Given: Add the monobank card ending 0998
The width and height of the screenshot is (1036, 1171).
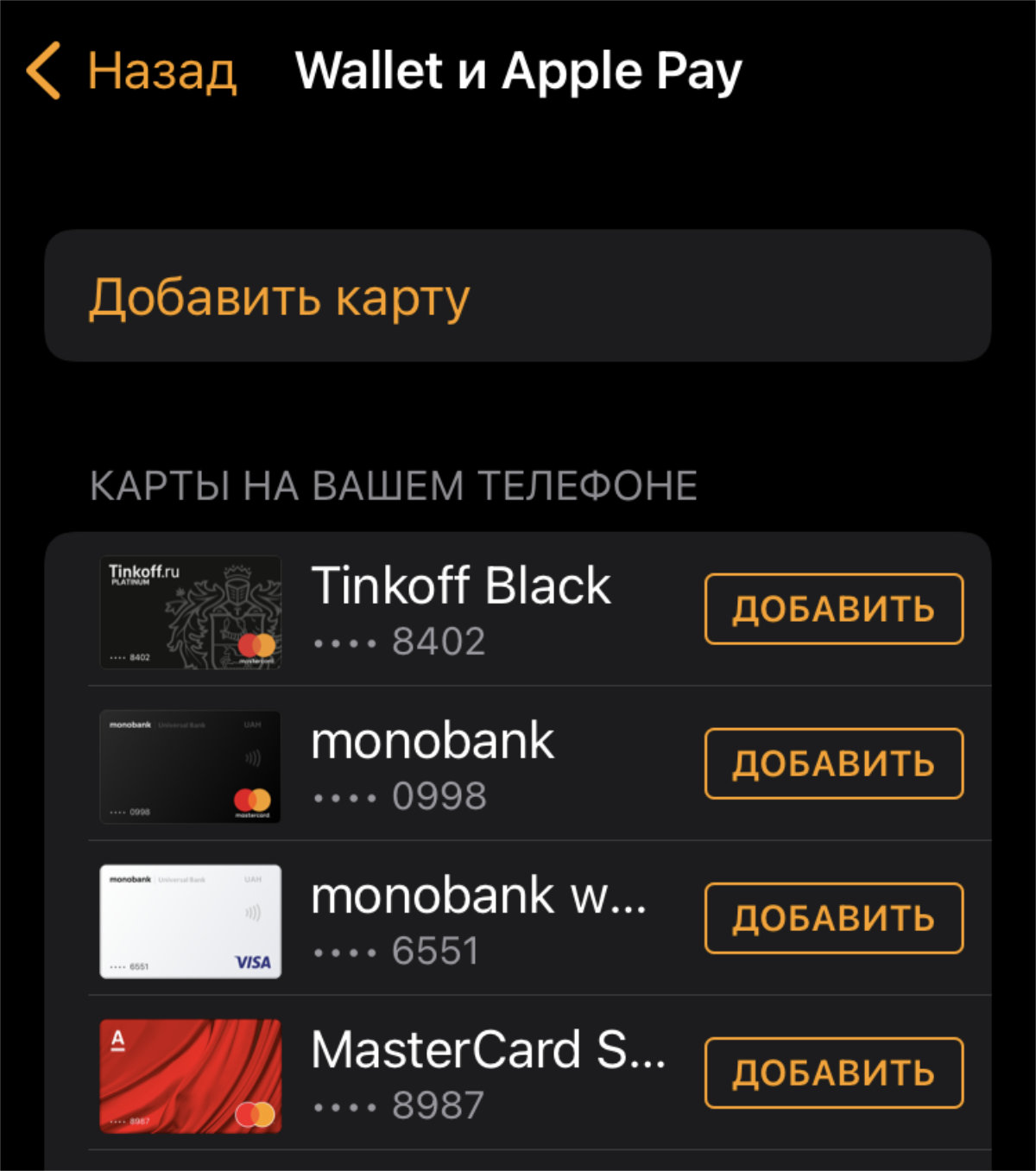Looking at the screenshot, I should [x=833, y=763].
